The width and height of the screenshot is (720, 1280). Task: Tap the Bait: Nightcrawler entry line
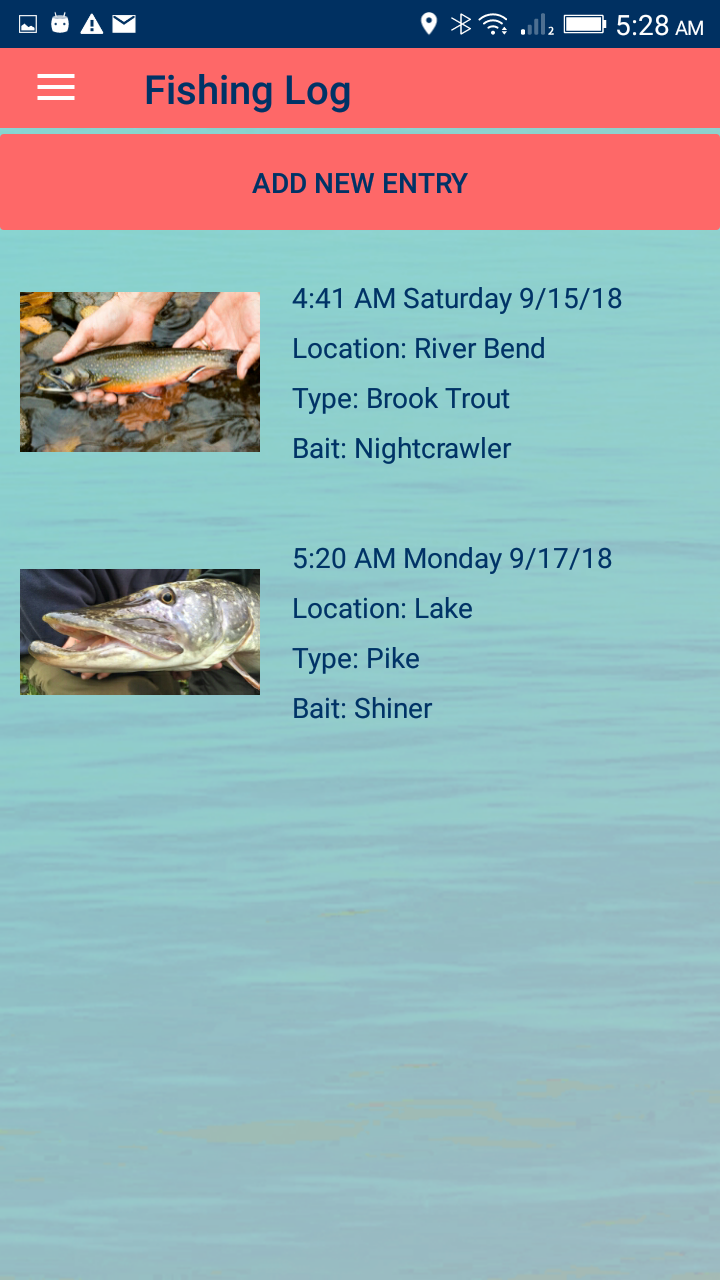point(401,448)
